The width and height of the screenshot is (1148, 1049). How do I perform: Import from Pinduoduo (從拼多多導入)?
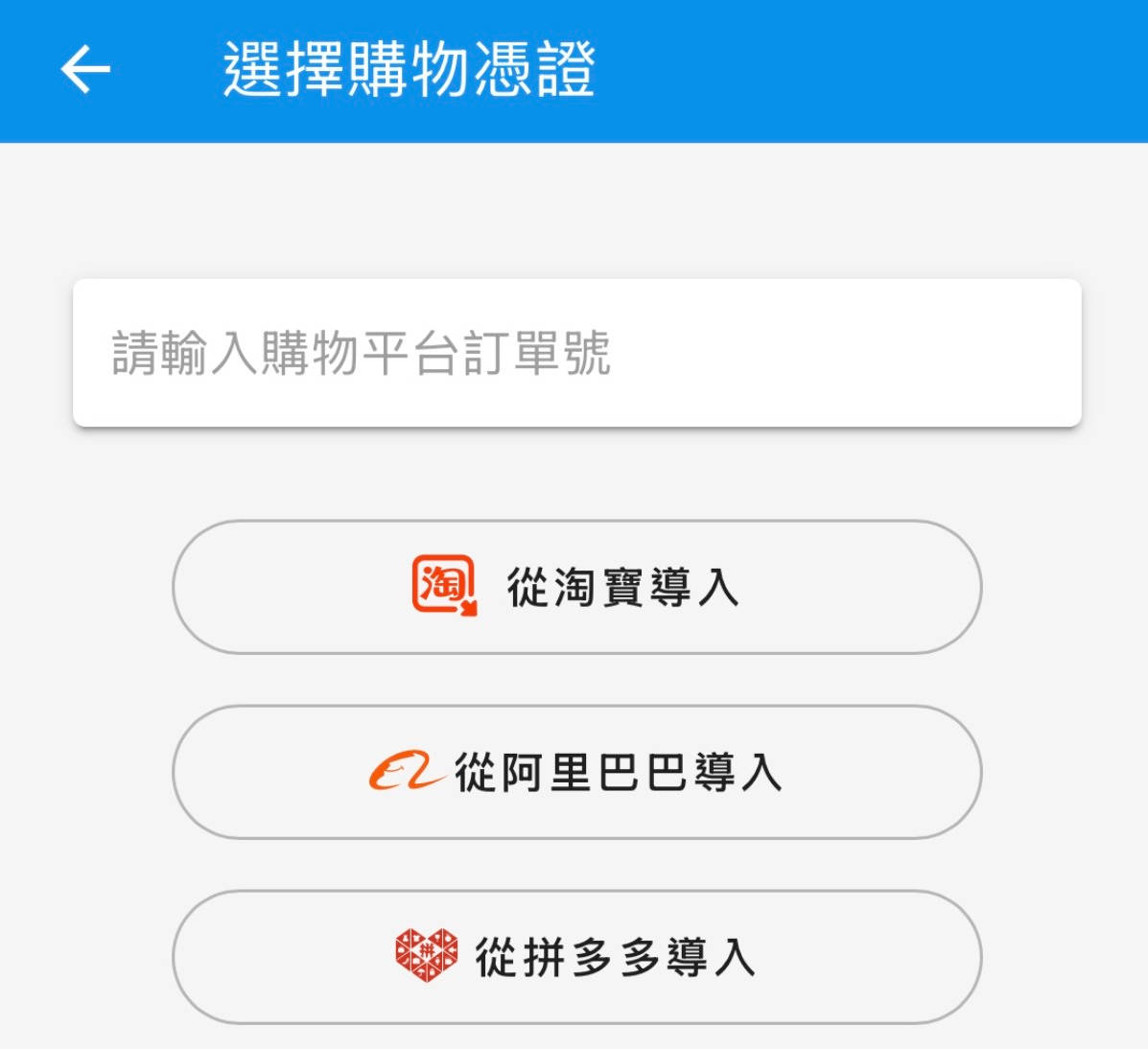click(x=576, y=956)
